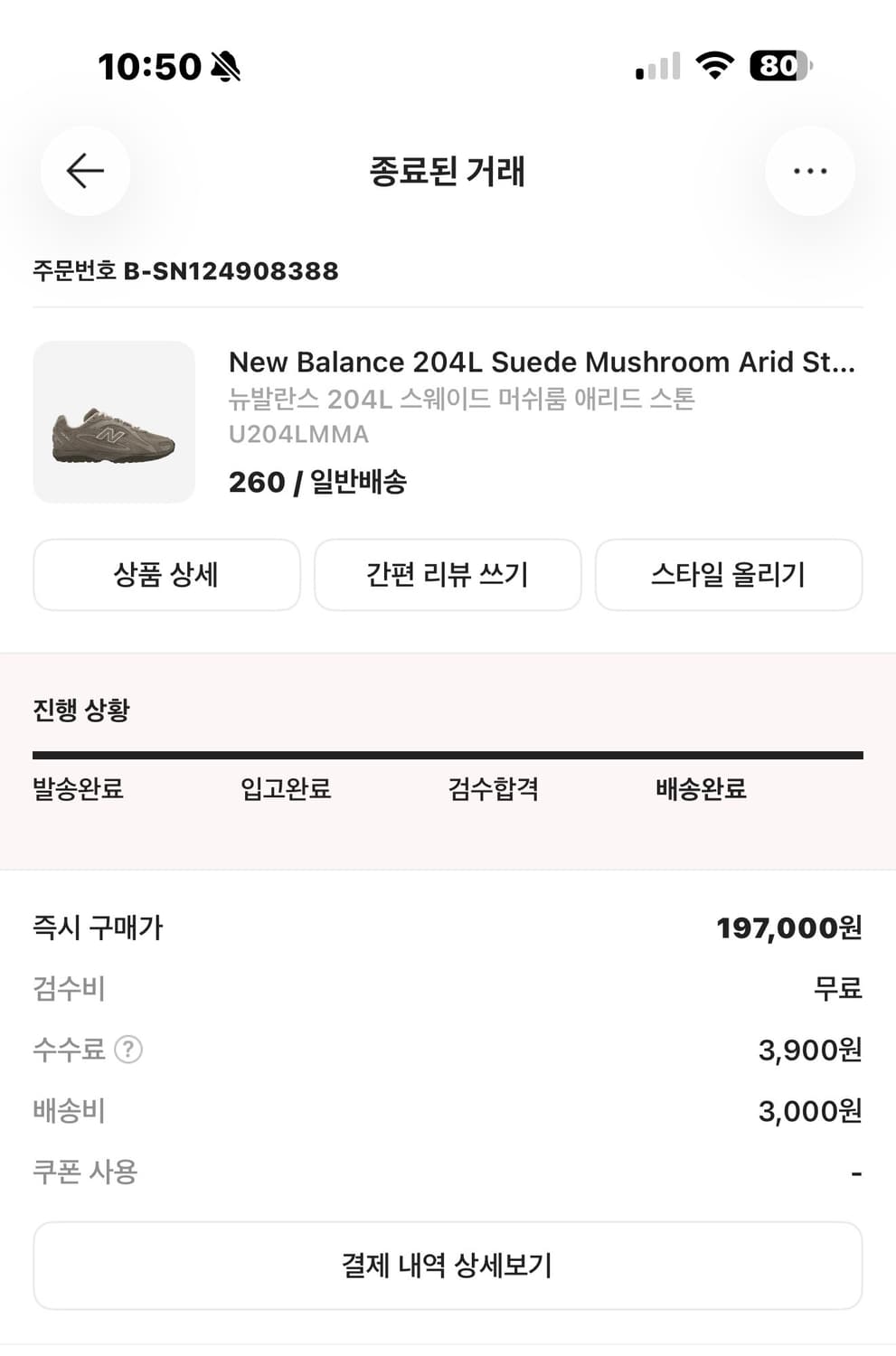
Task: Open 결제 내역 상세보기 details
Action: click(448, 1264)
